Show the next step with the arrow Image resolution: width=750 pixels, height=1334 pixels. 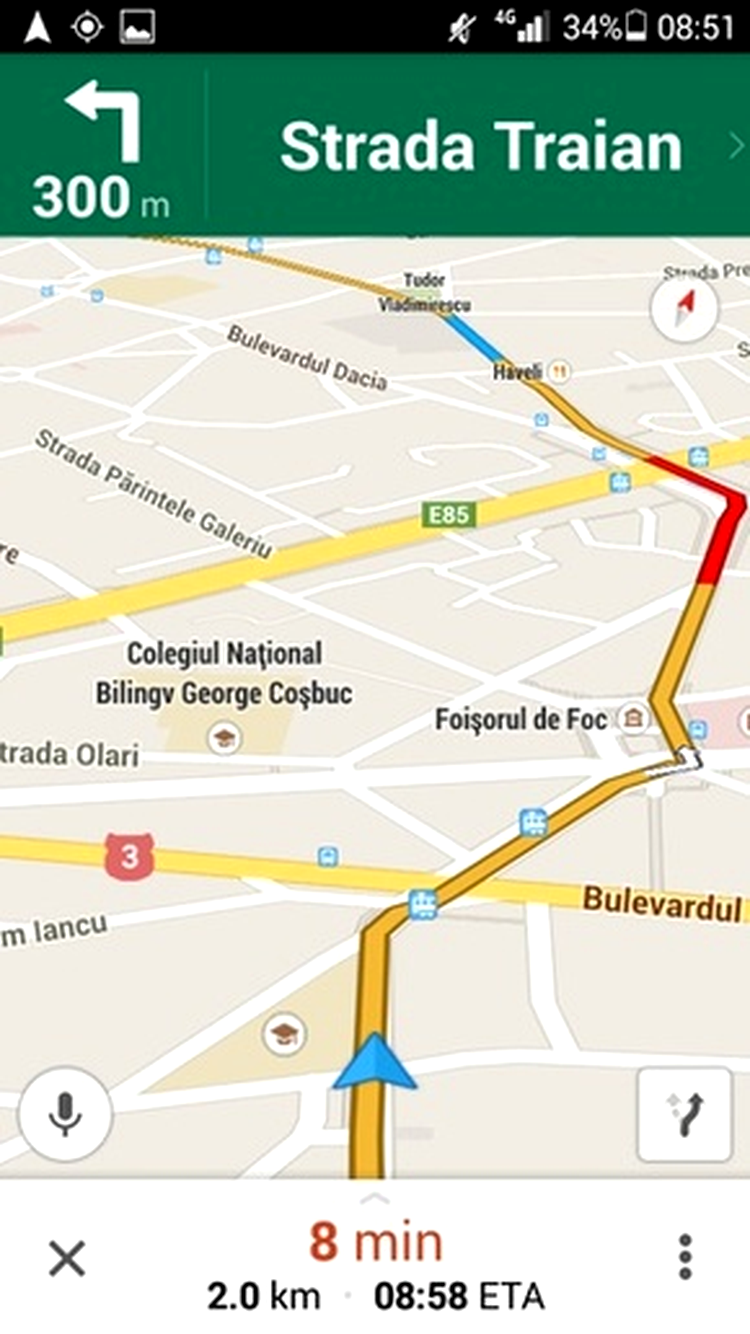point(736,146)
